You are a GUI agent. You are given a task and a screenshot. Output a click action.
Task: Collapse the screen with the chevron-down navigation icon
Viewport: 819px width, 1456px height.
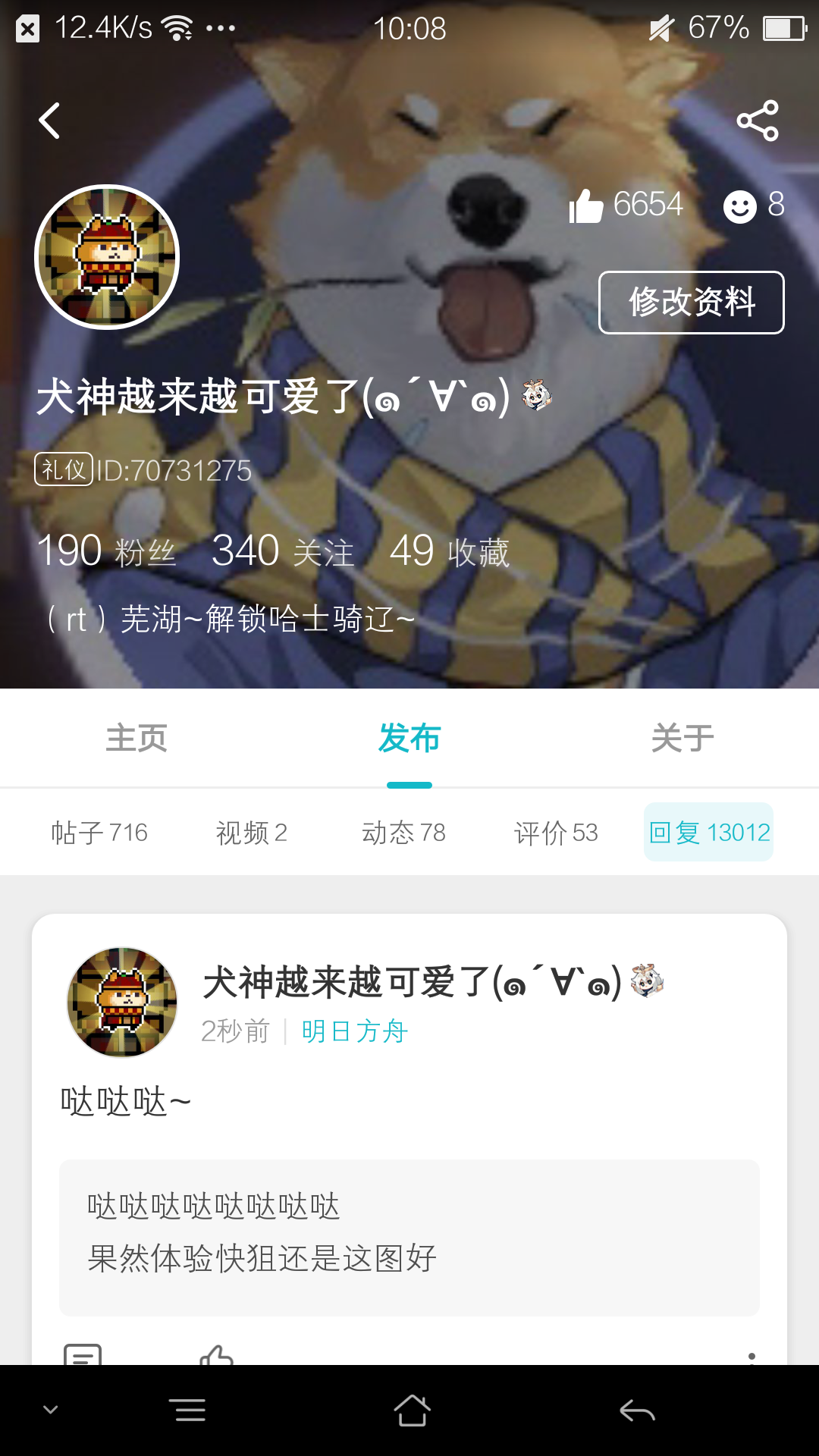click(x=50, y=1408)
